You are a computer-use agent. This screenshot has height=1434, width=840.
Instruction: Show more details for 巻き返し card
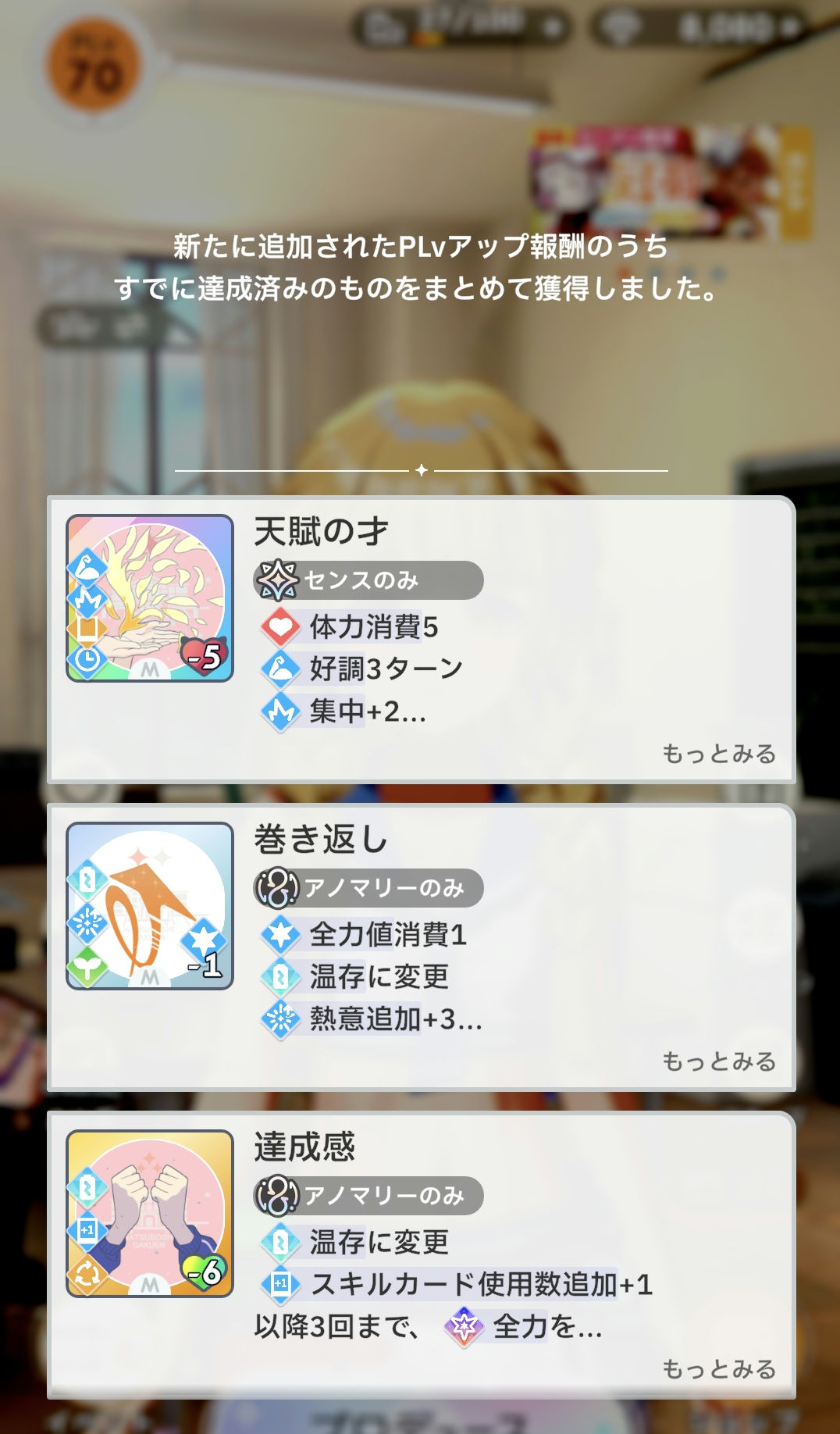coord(718,1061)
